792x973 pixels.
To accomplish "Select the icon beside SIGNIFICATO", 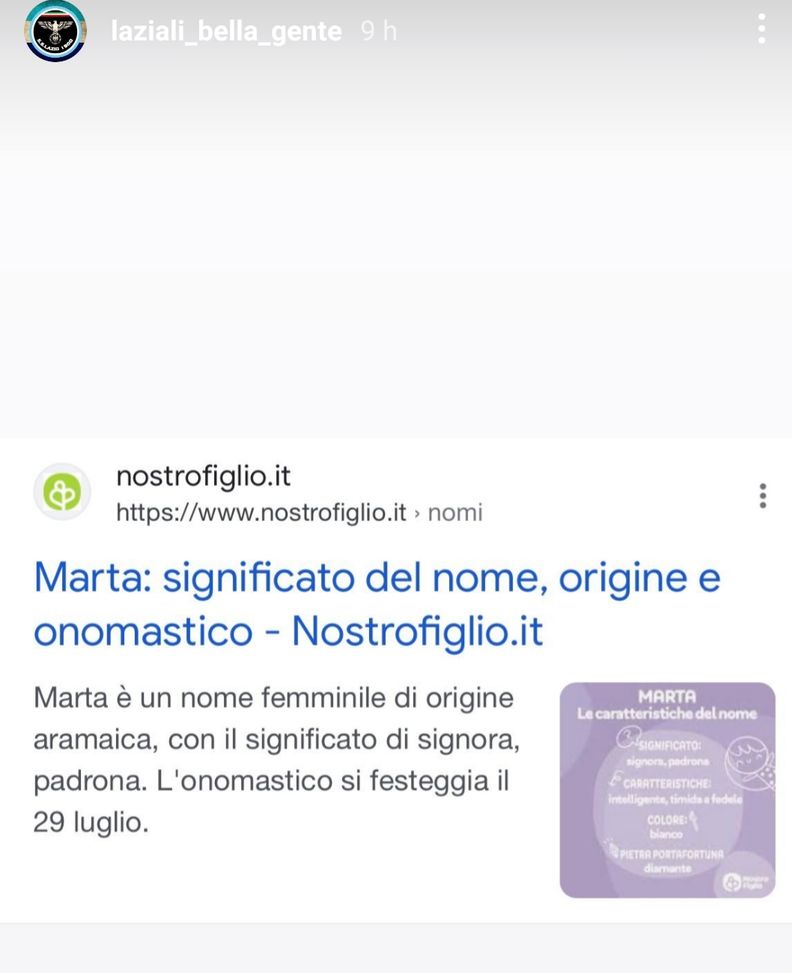I will pyautogui.click(x=628, y=737).
